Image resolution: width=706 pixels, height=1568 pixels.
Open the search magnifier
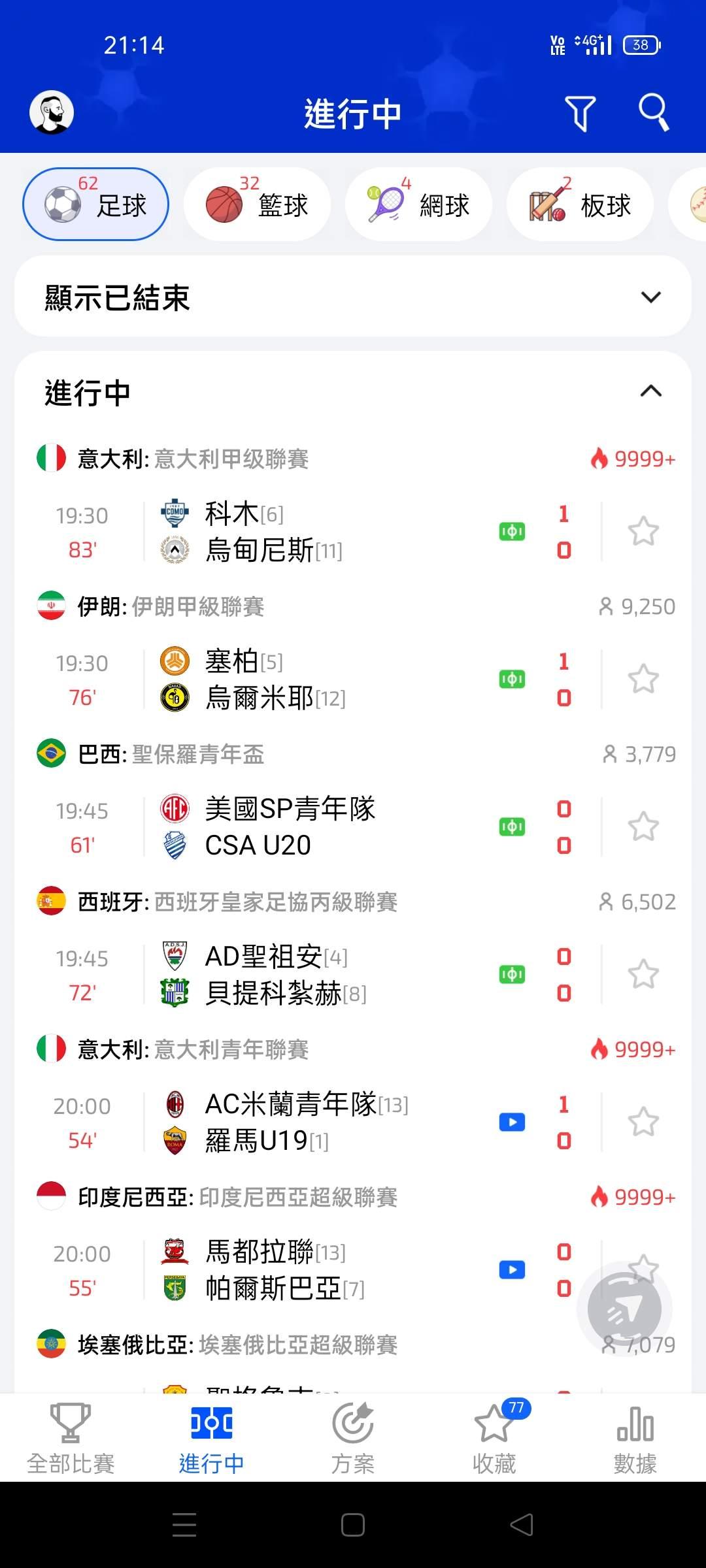[653, 112]
